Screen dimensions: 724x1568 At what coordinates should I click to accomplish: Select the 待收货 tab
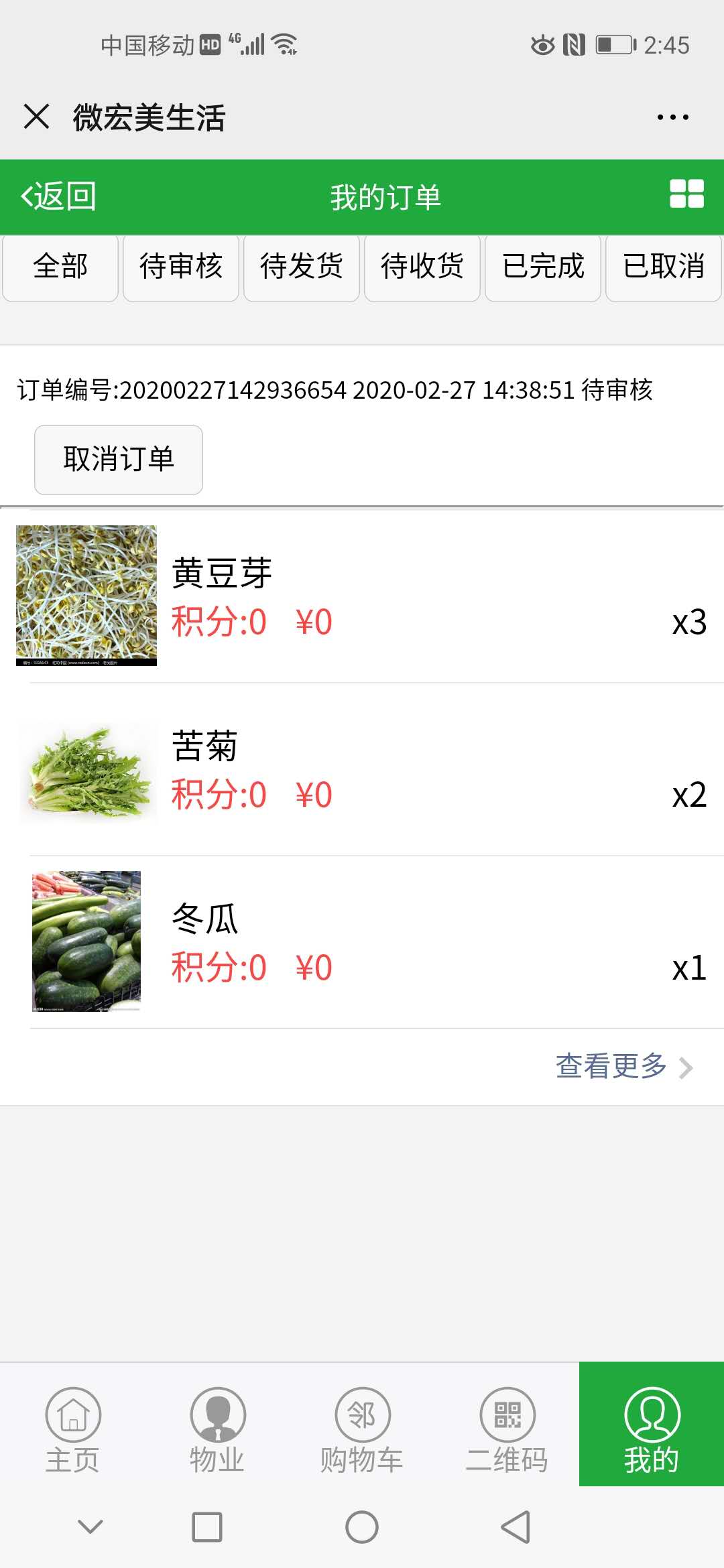(x=422, y=267)
